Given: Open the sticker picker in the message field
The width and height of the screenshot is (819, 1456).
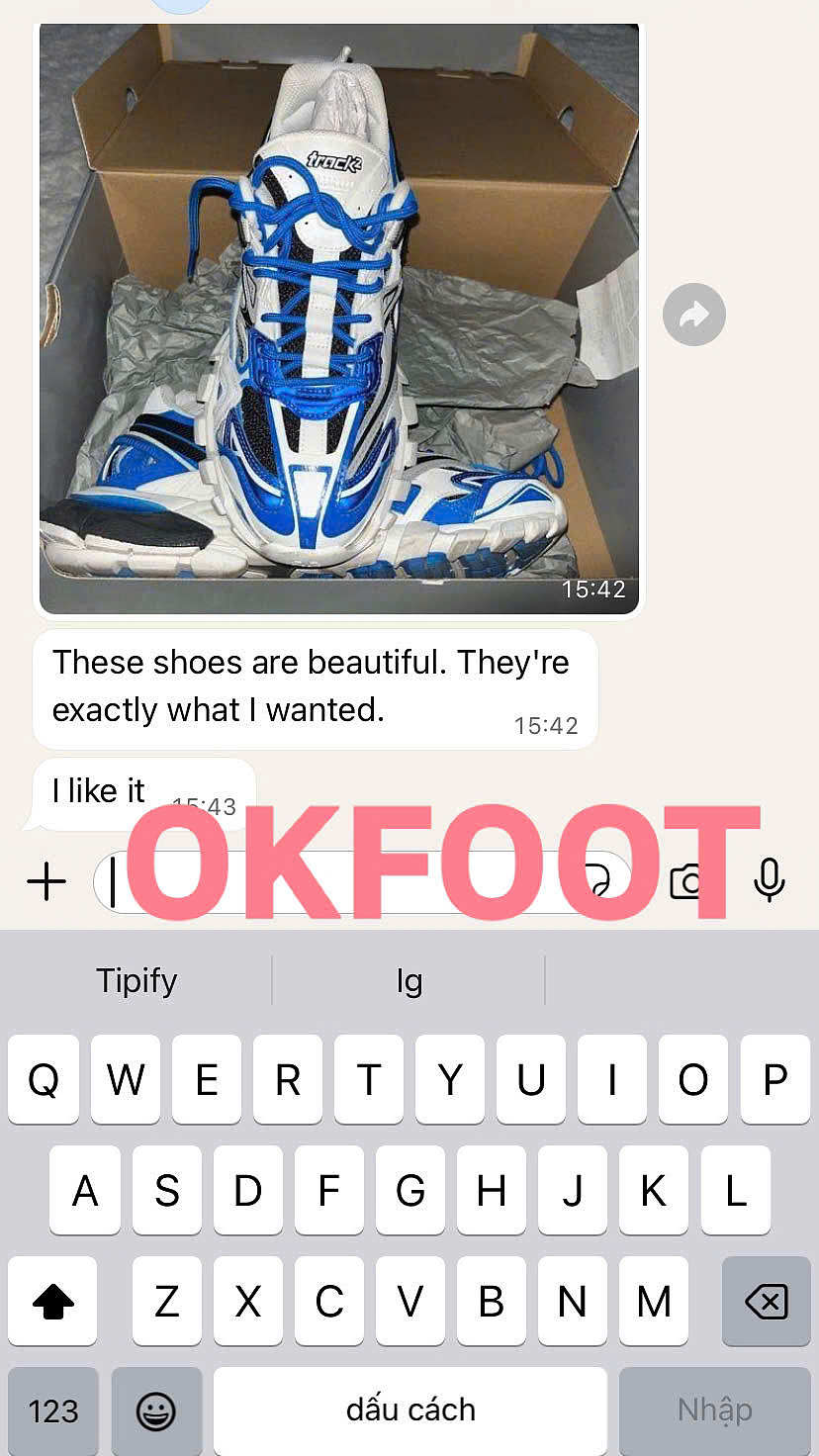Looking at the screenshot, I should pos(597,880).
